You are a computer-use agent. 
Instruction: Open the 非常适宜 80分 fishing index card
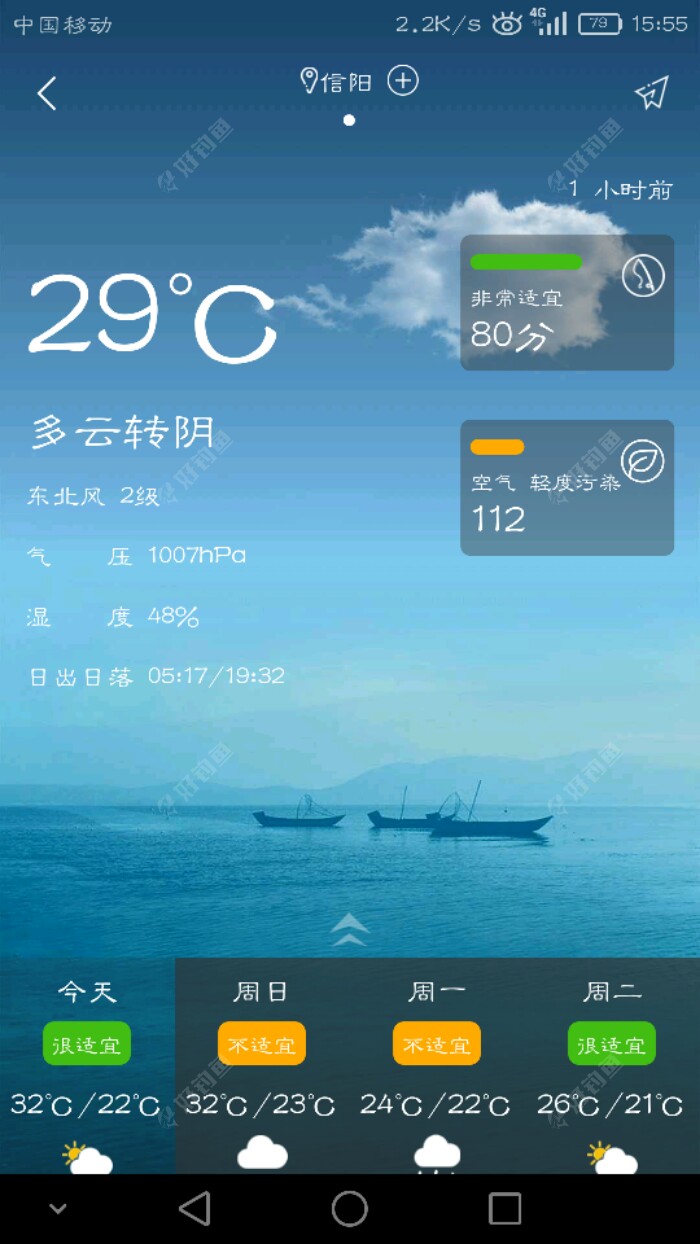pyautogui.click(x=566, y=303)
